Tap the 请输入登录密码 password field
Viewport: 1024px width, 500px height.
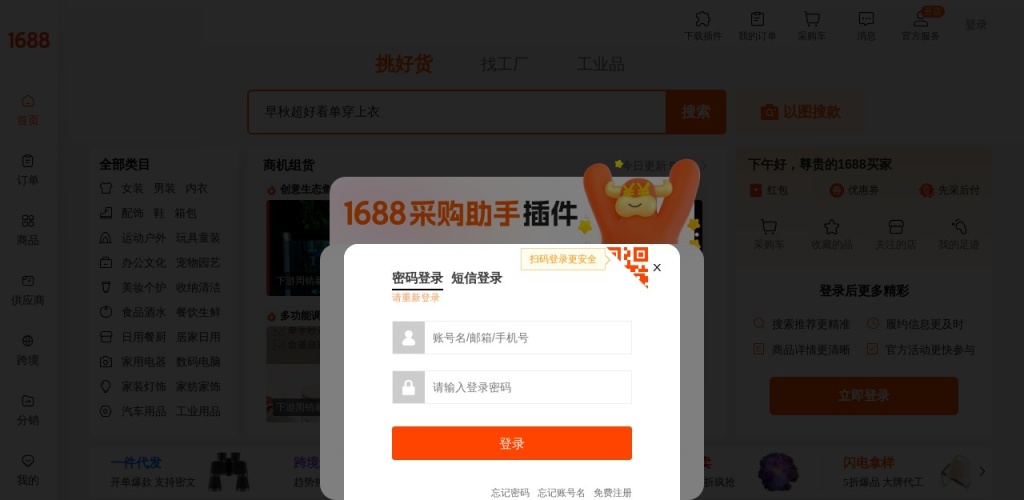pos(527,387)
